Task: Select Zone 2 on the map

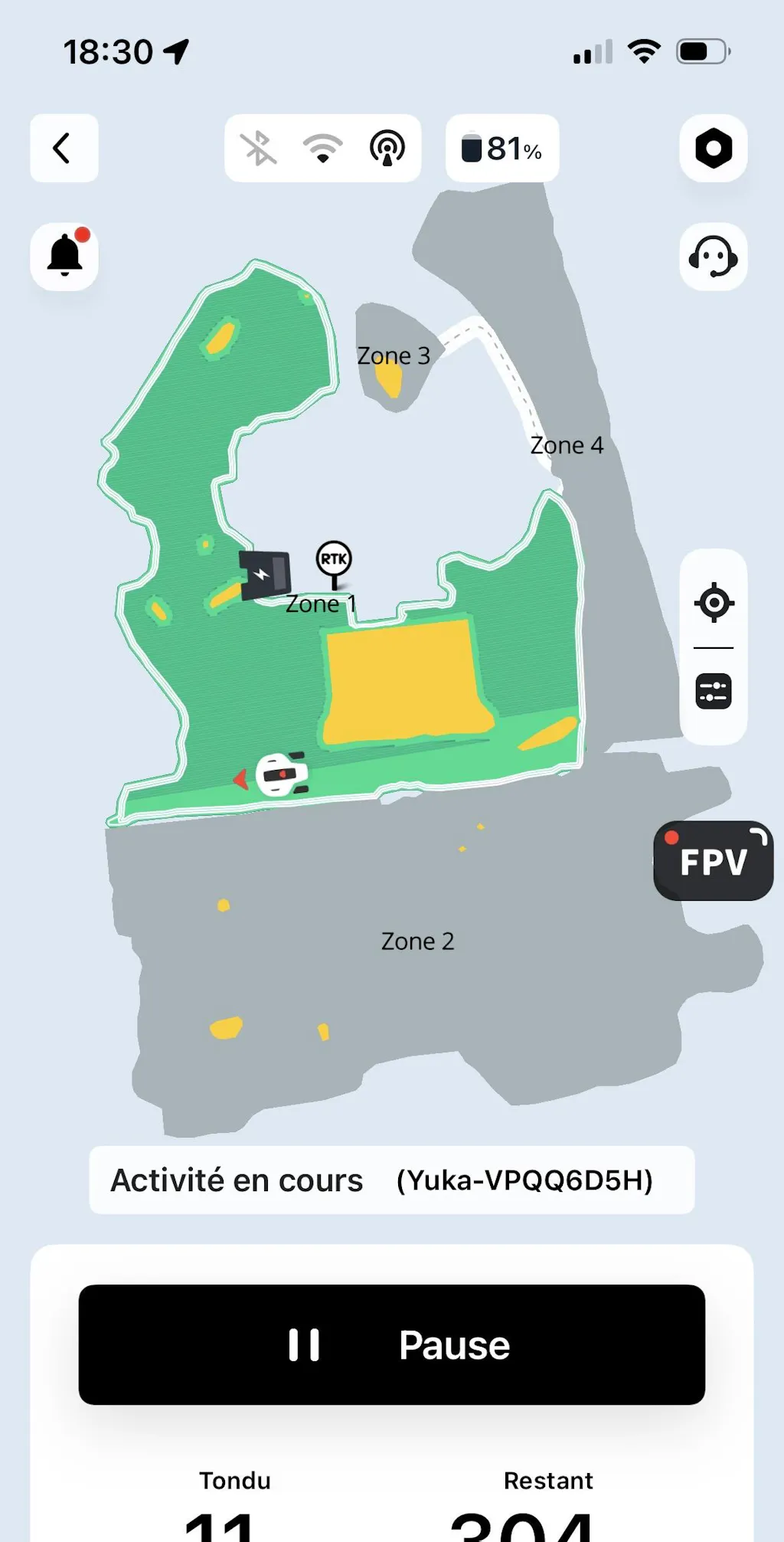Action: [418, 941]
